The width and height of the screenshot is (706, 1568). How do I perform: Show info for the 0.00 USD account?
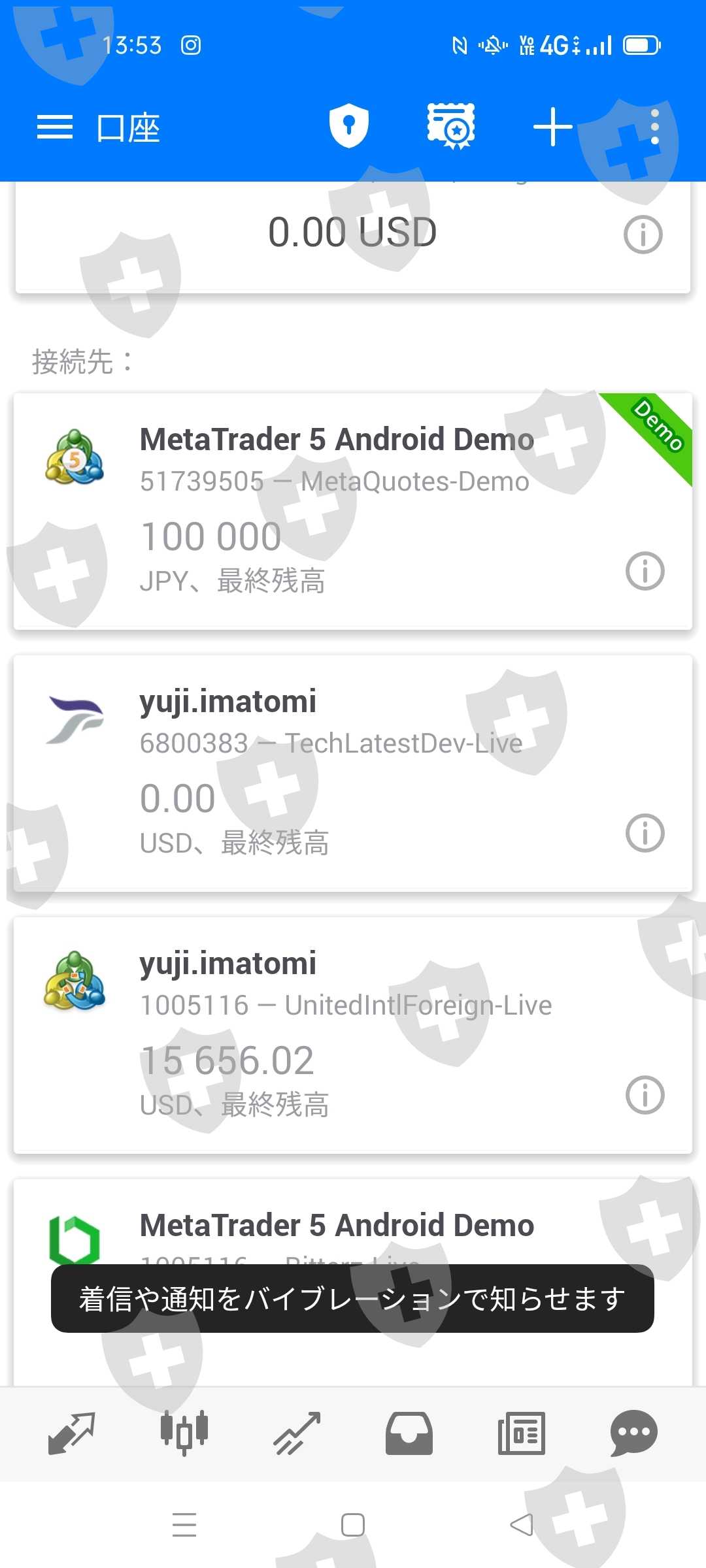643,235
